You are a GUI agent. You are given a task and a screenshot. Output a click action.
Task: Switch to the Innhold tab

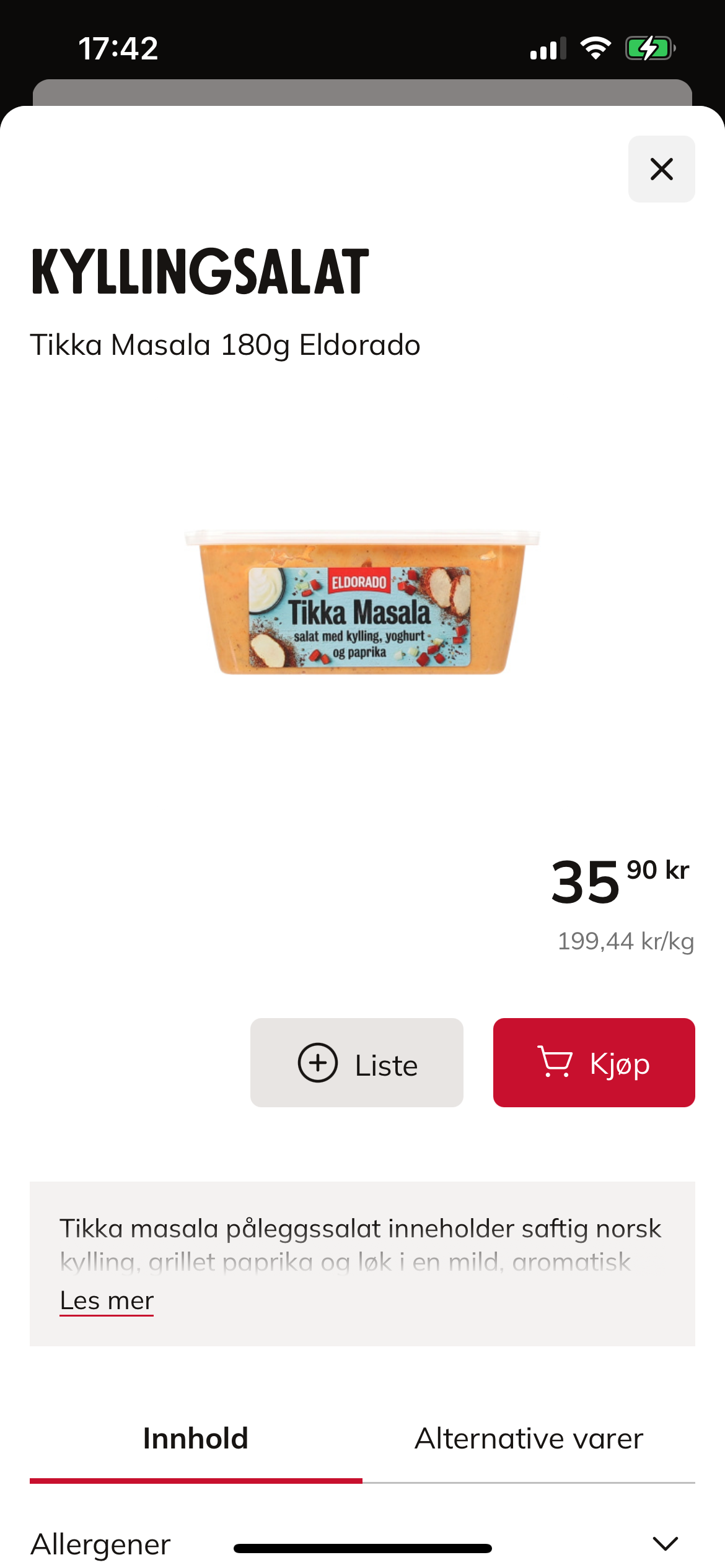[196, 1439]
